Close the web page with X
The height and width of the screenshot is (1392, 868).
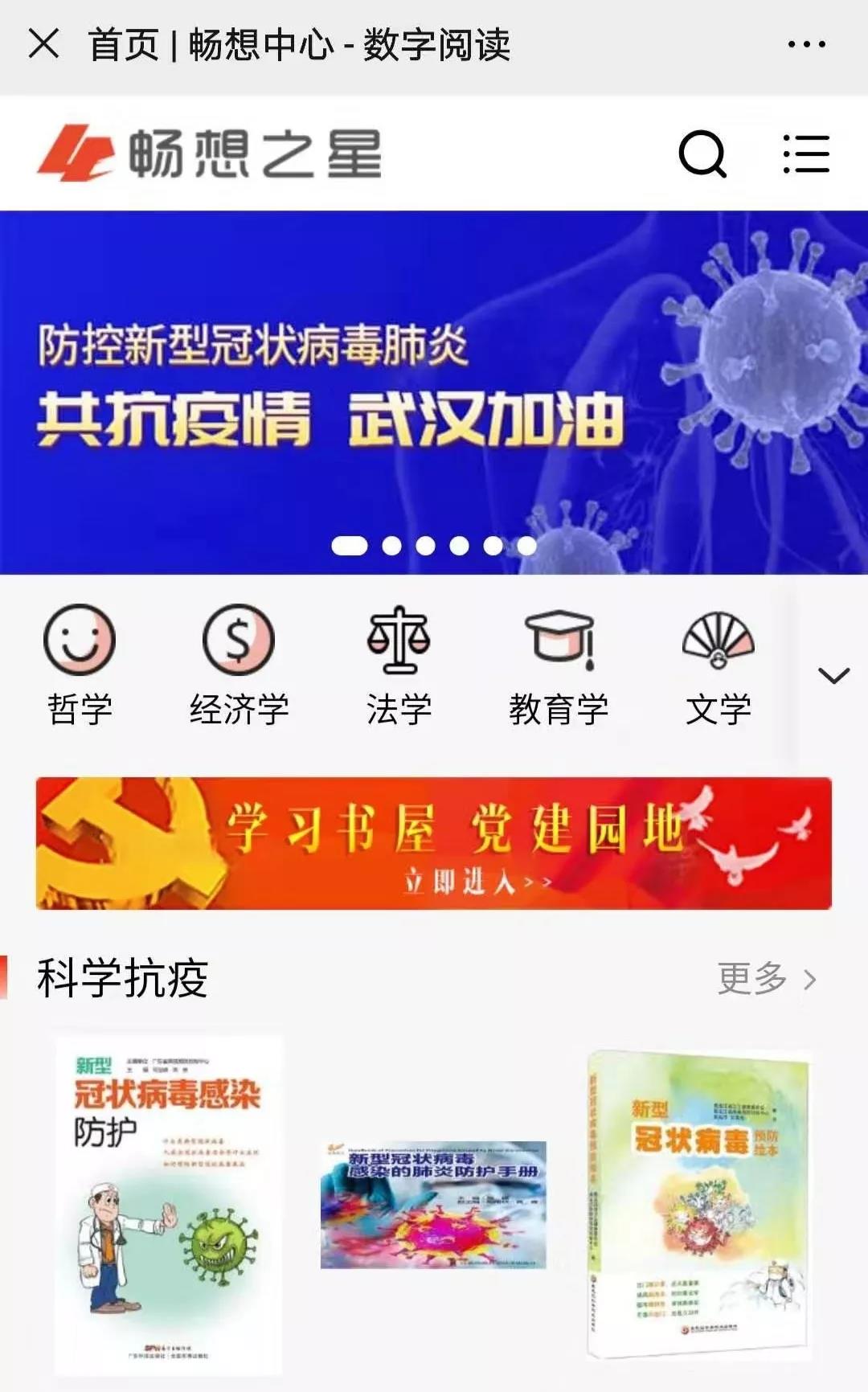pyautogui.click(x=43, y=43)
